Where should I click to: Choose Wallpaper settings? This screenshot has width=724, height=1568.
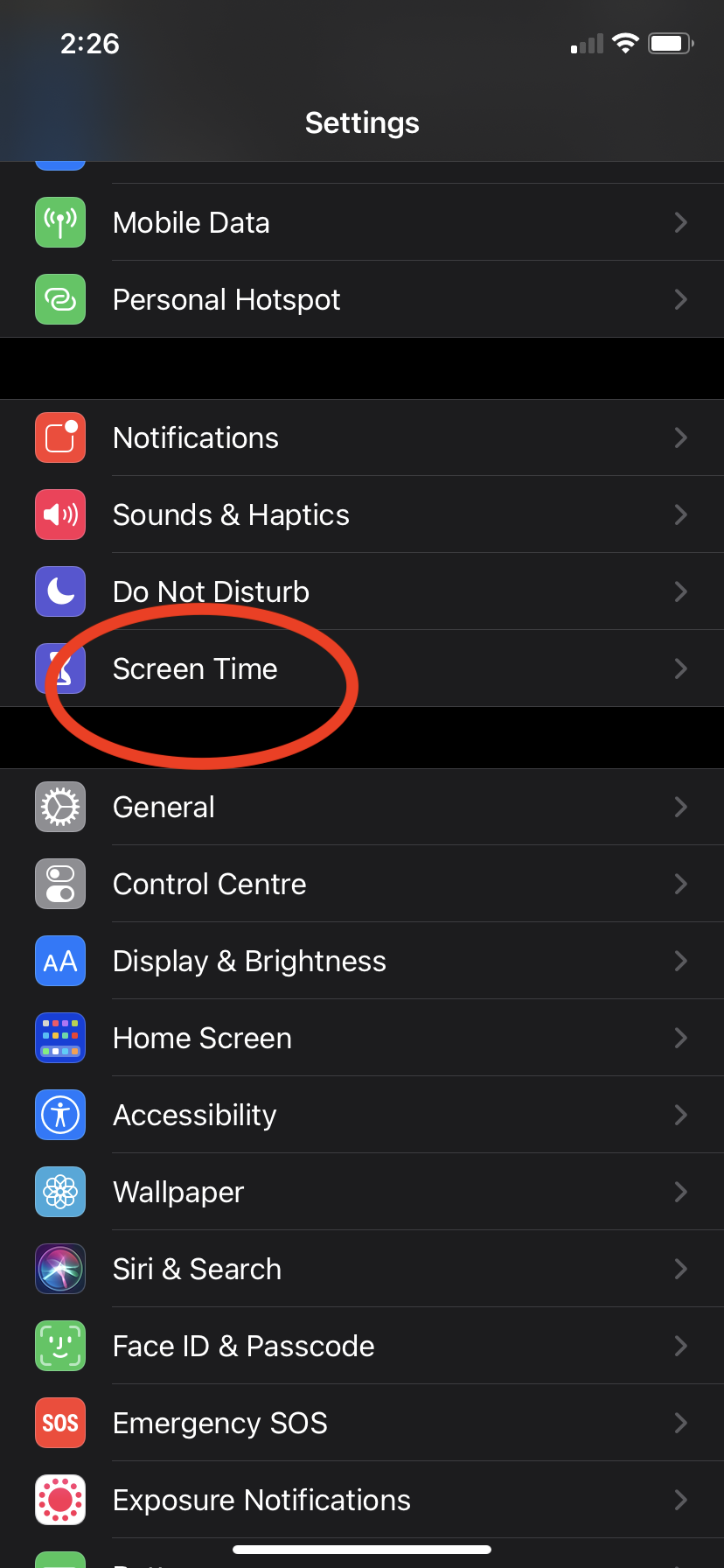[178, 1193]
